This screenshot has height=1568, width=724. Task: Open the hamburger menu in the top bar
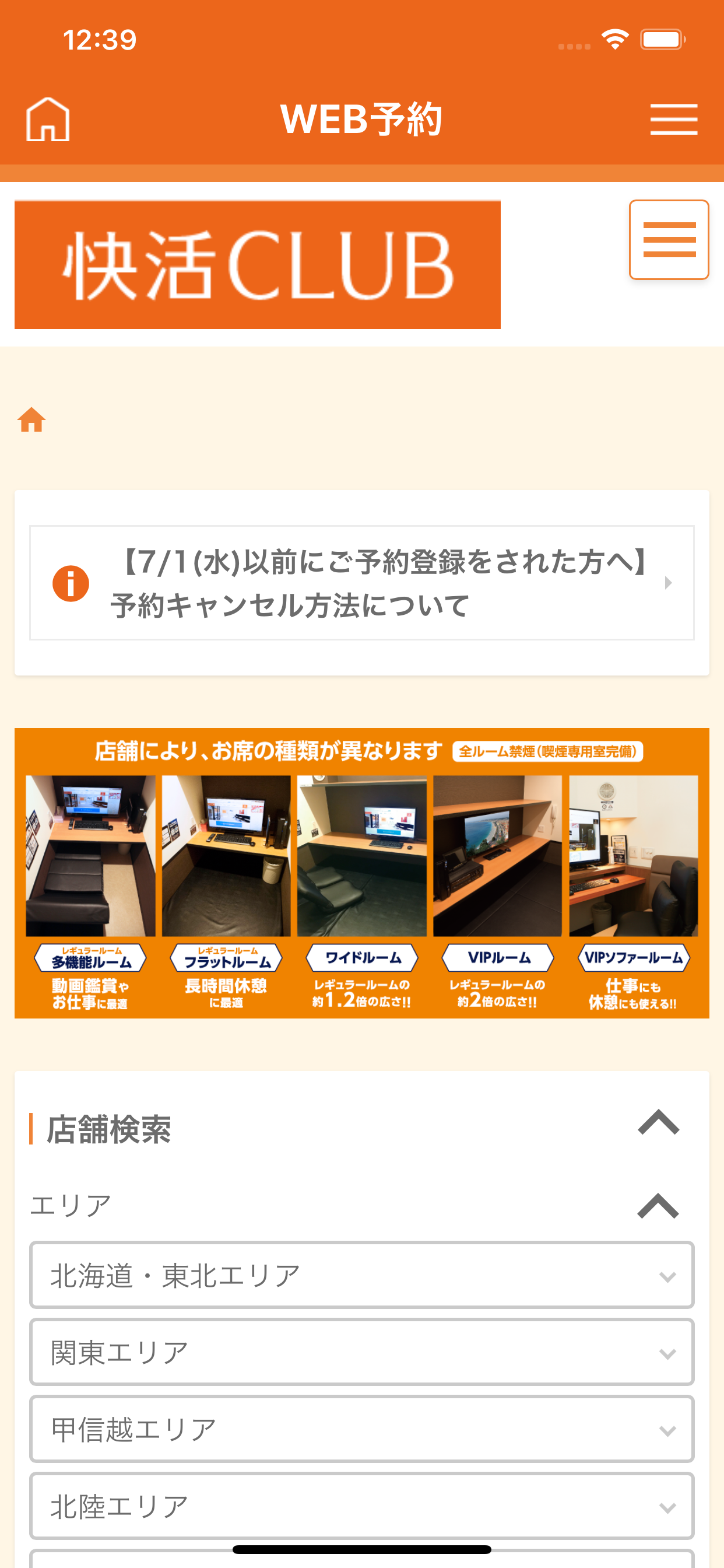click(674, 120)
